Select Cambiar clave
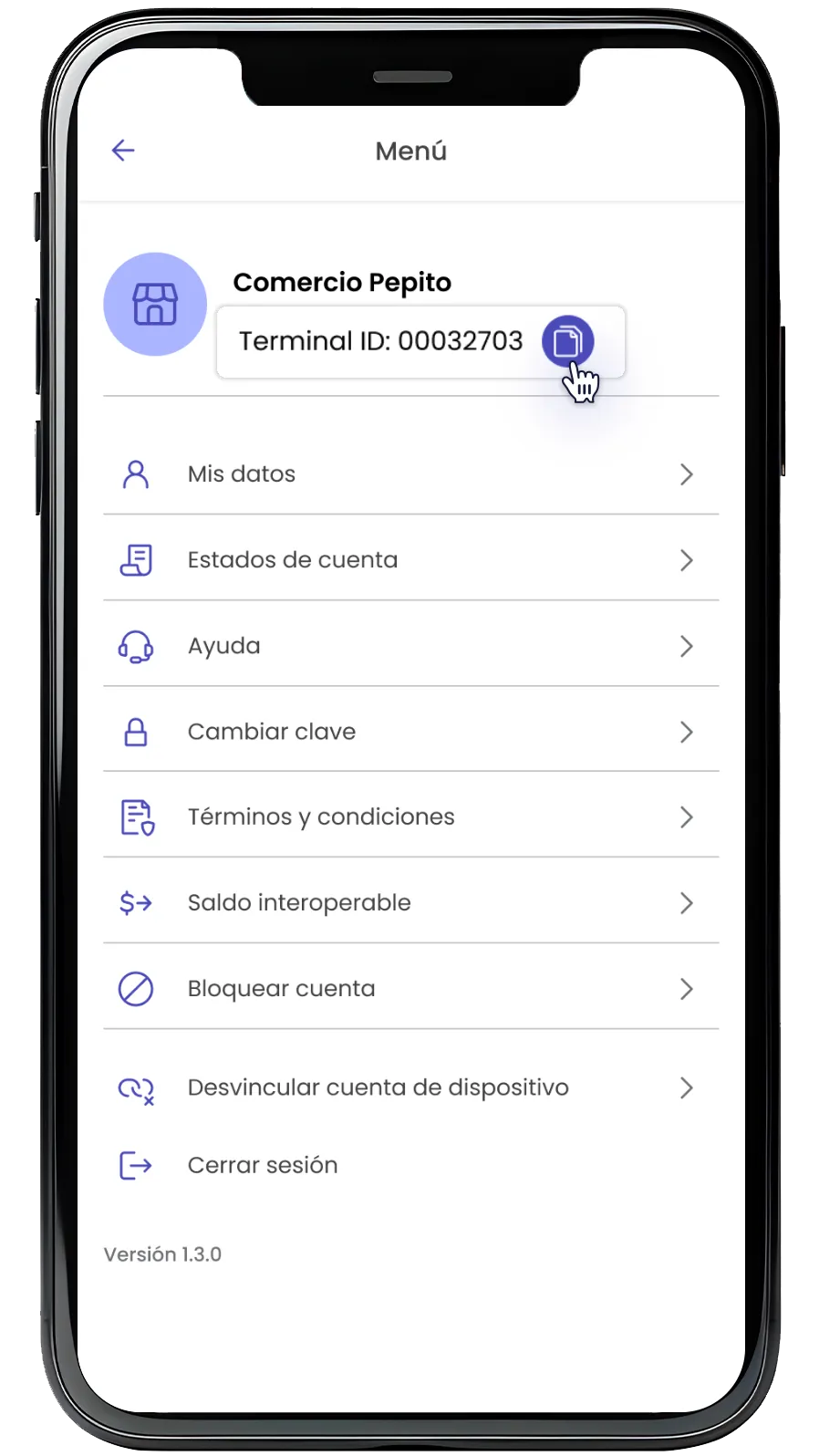This screenshot has height=1456, width=819. coord(410,732)
